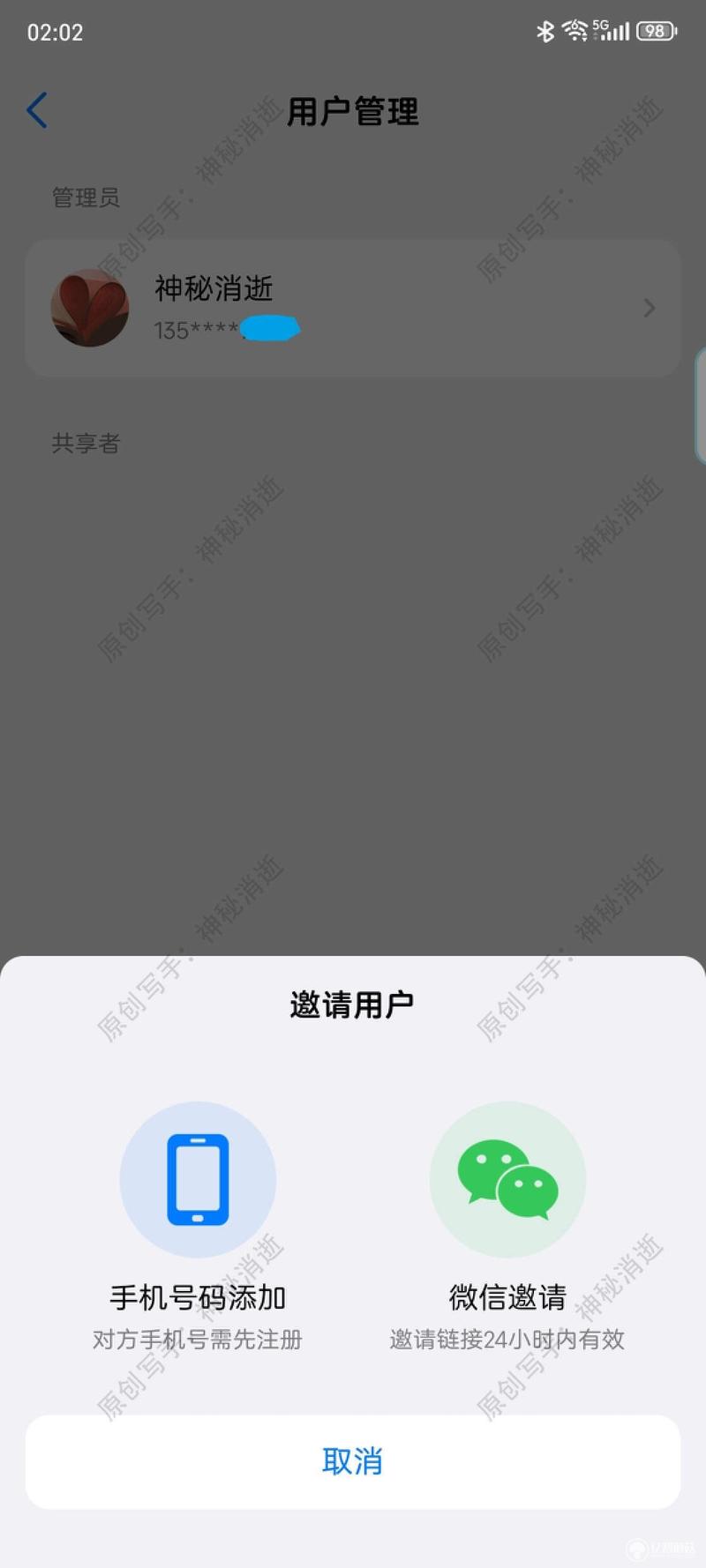Go back from 用户管理 page

point(37,111)
